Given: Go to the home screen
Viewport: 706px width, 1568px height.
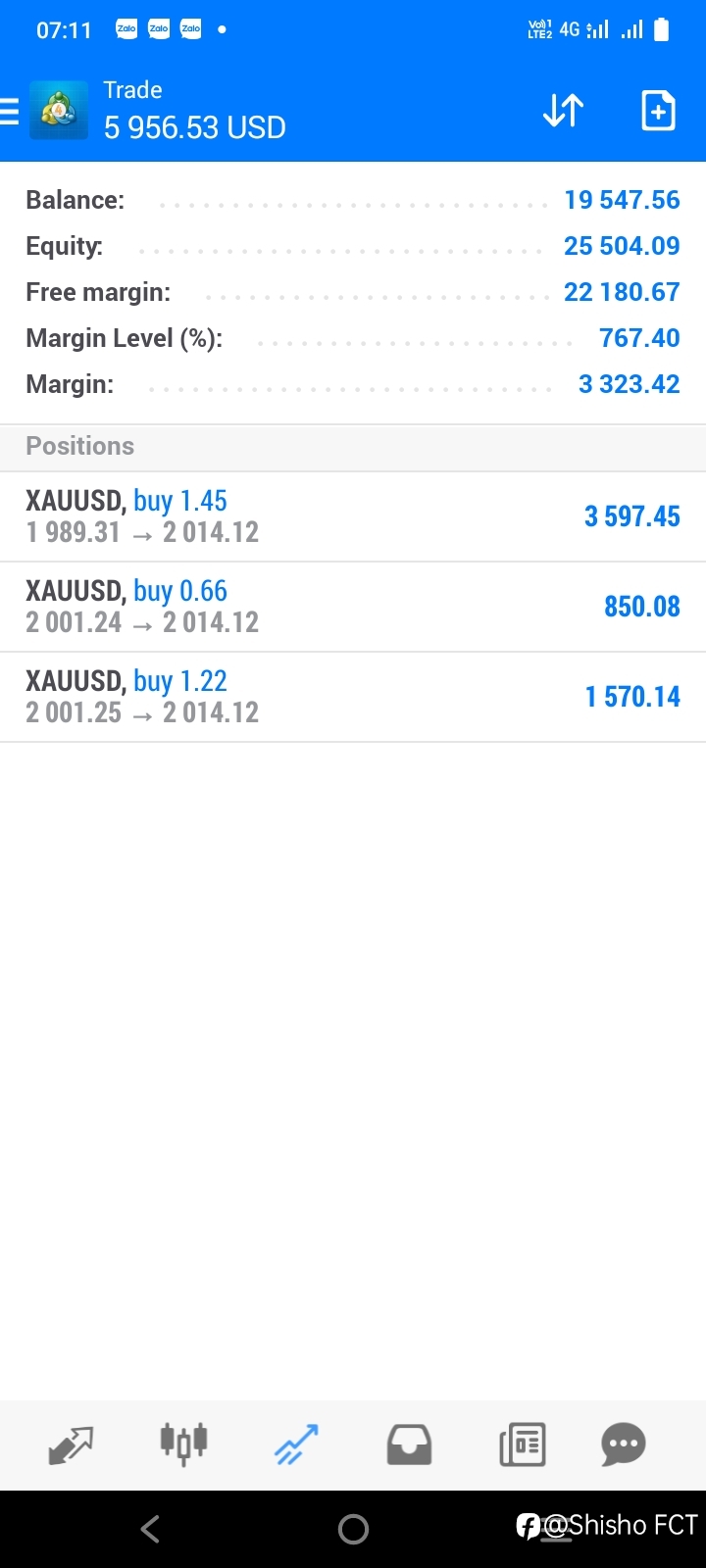Looking at the screenshot, I should 353,1529.
